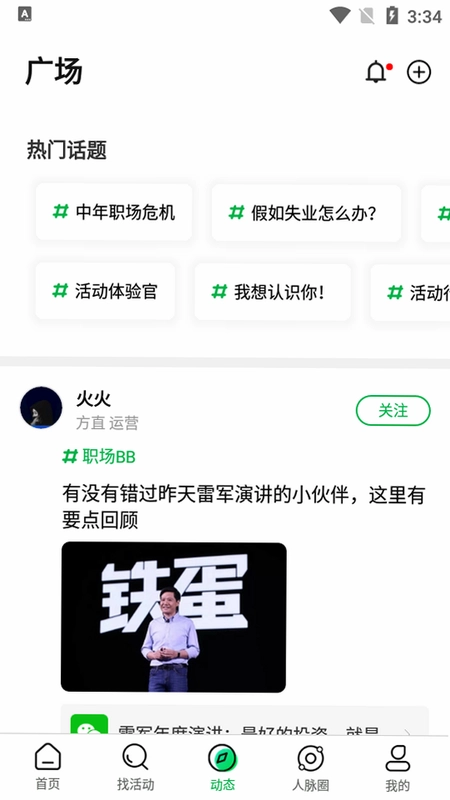This screenshot has width=450, height=800.
Task: Open the 我想认识你! topic
Action: tap(272, 292)
